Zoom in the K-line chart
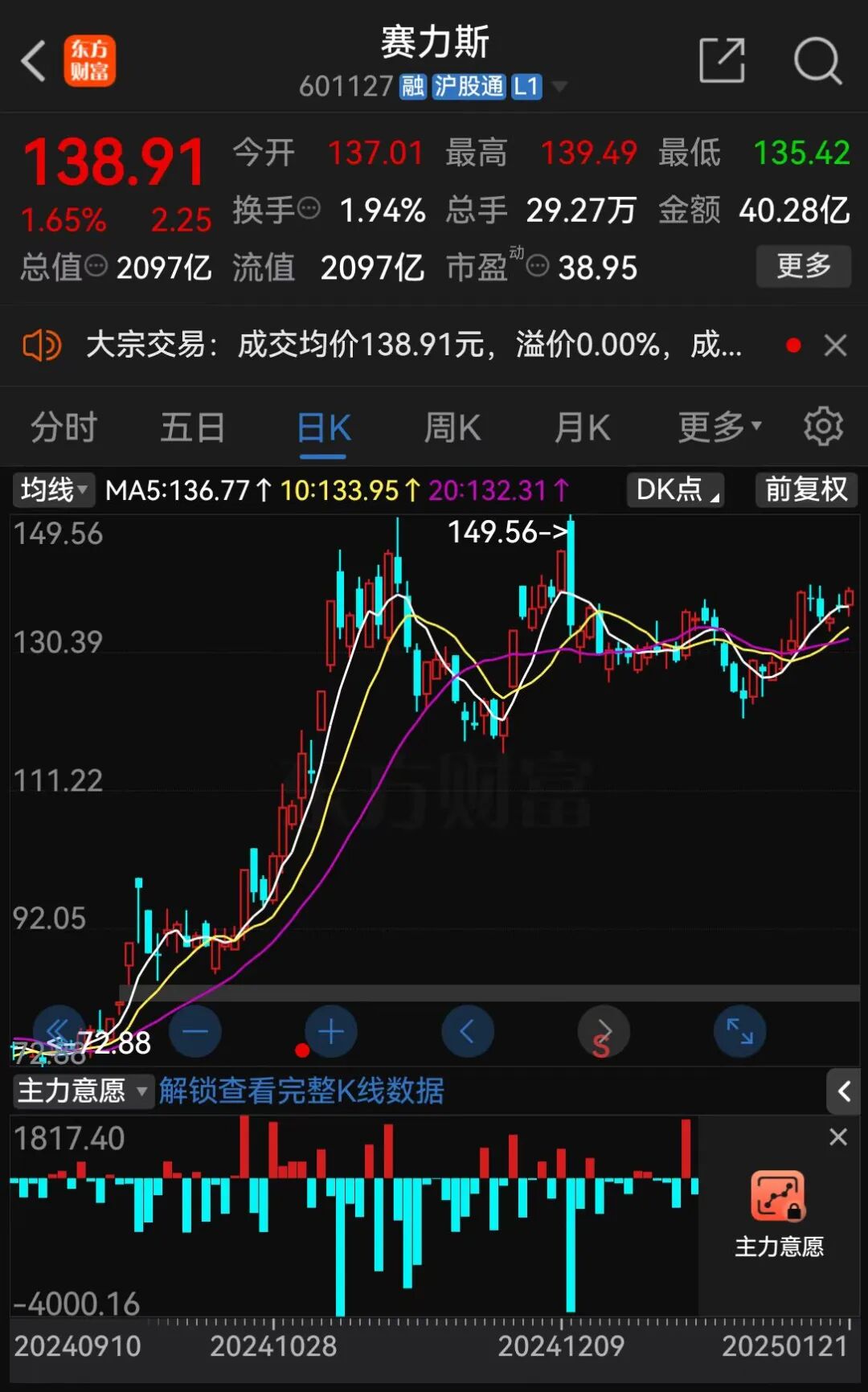This screenshot has height=1392, width=868. click(330, 1031)
